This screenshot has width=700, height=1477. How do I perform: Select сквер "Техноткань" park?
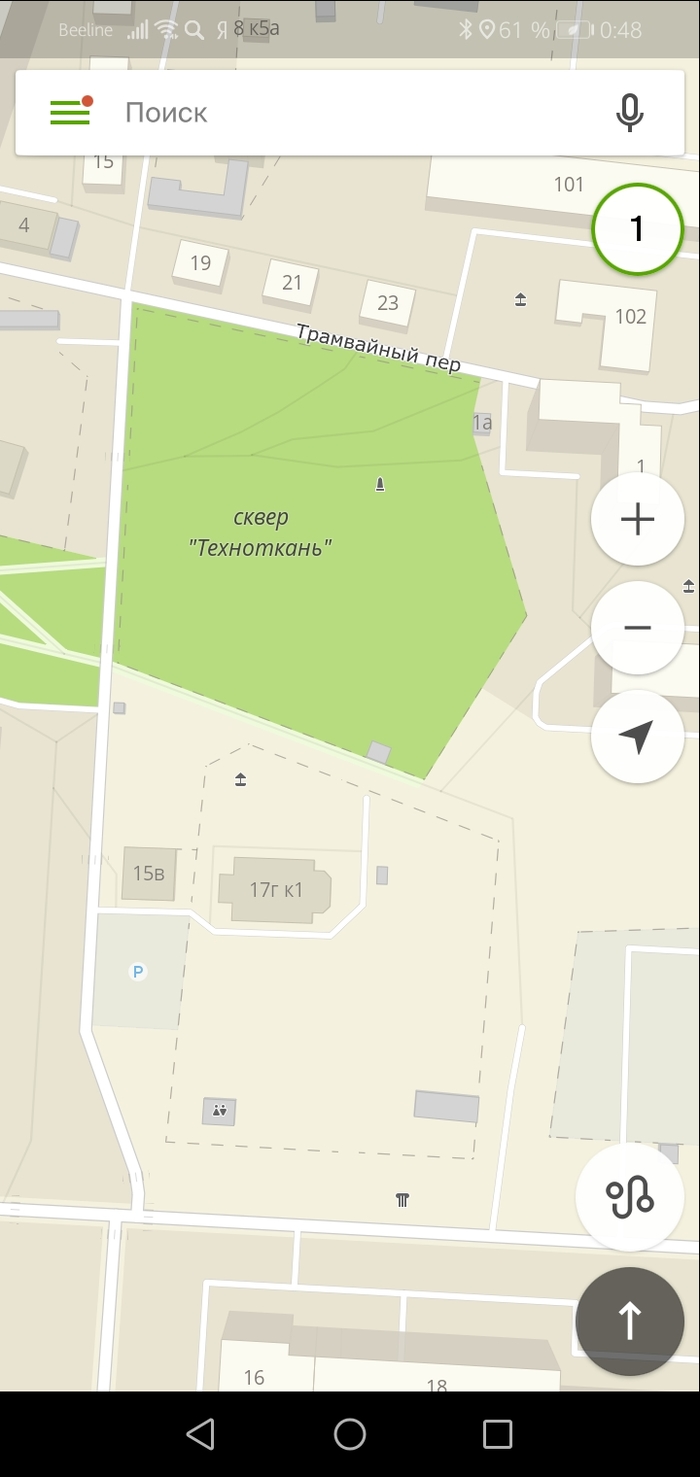coord(260,533)
